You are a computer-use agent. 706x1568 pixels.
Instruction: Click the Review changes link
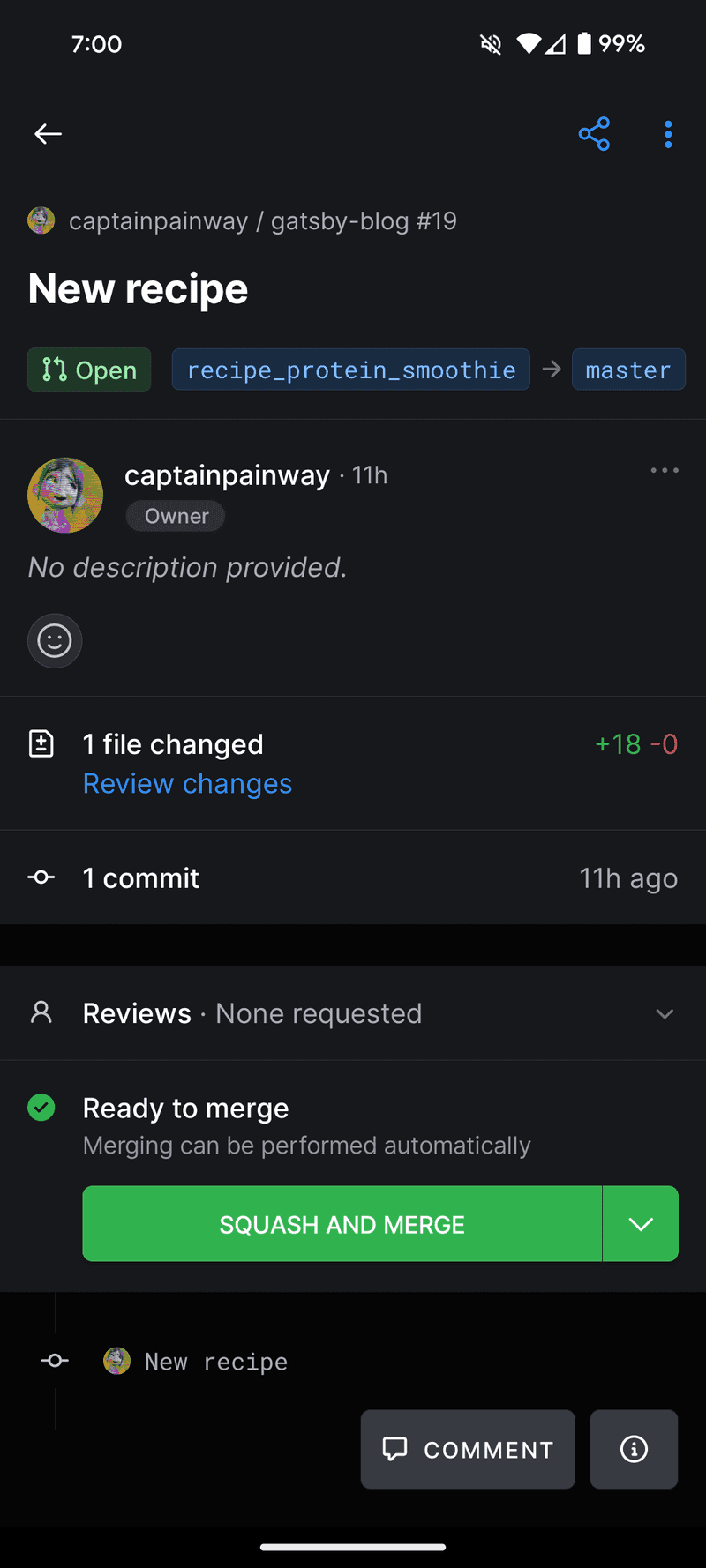click(187, 783)
